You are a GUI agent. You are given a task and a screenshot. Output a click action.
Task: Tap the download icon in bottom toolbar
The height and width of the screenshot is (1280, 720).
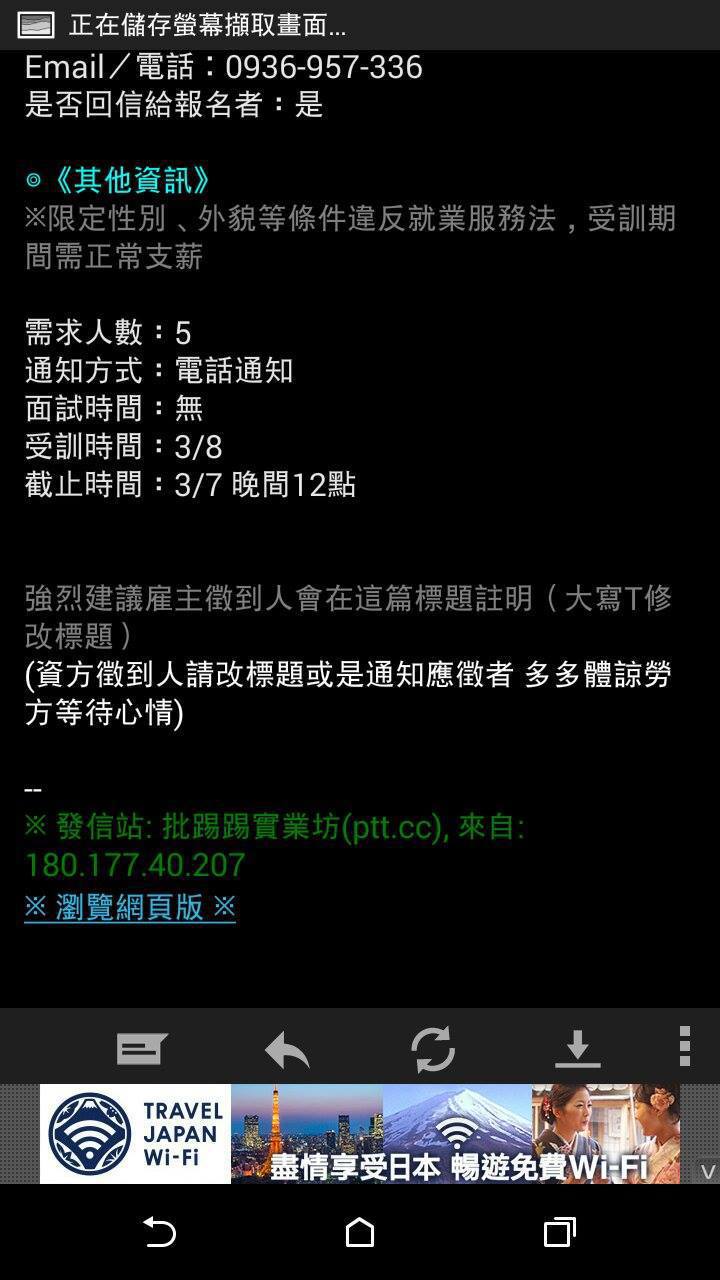tap(577, 1049)
